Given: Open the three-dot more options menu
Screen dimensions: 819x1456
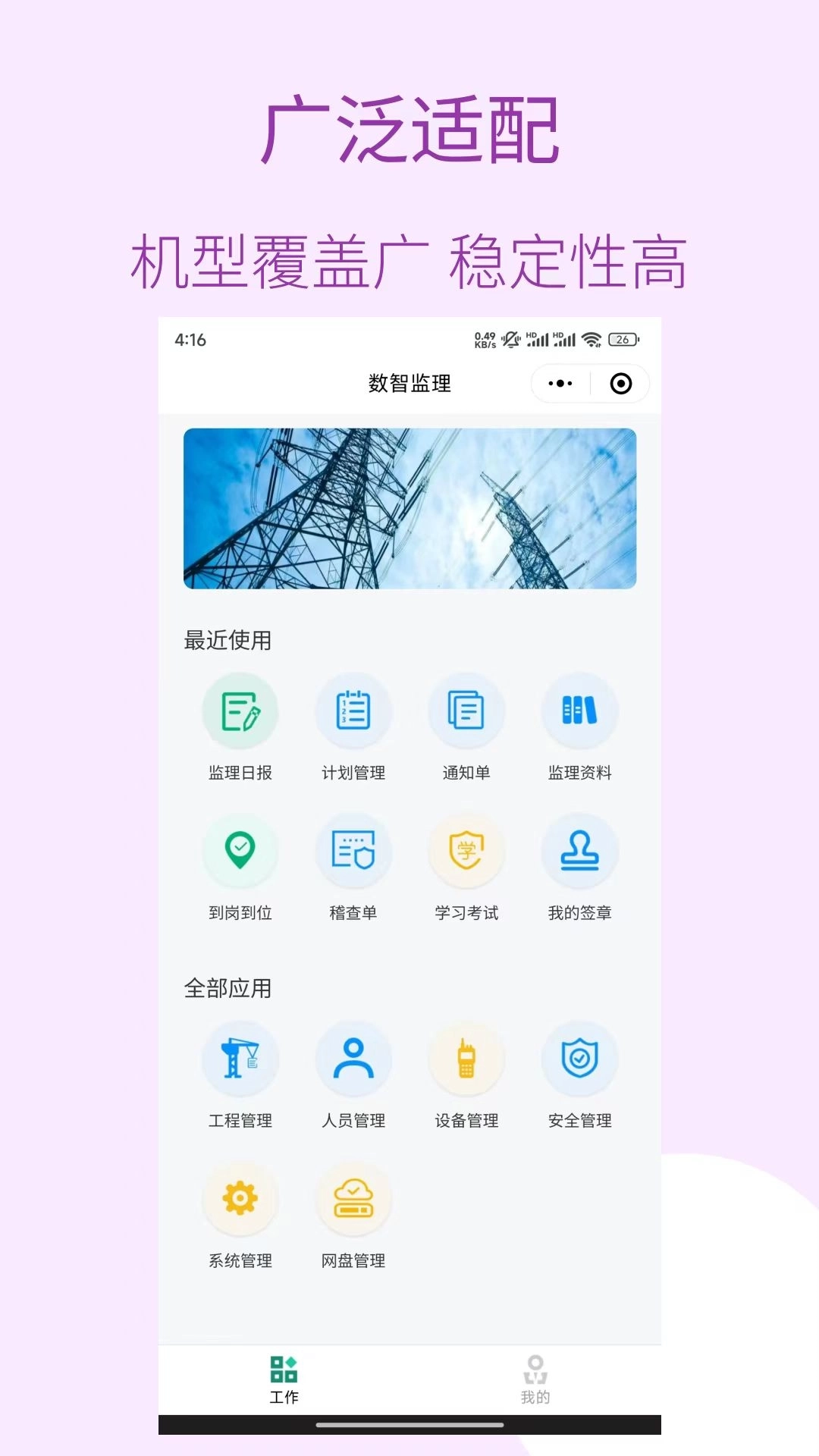Looking at the screenshot, I should click(559, 384).
